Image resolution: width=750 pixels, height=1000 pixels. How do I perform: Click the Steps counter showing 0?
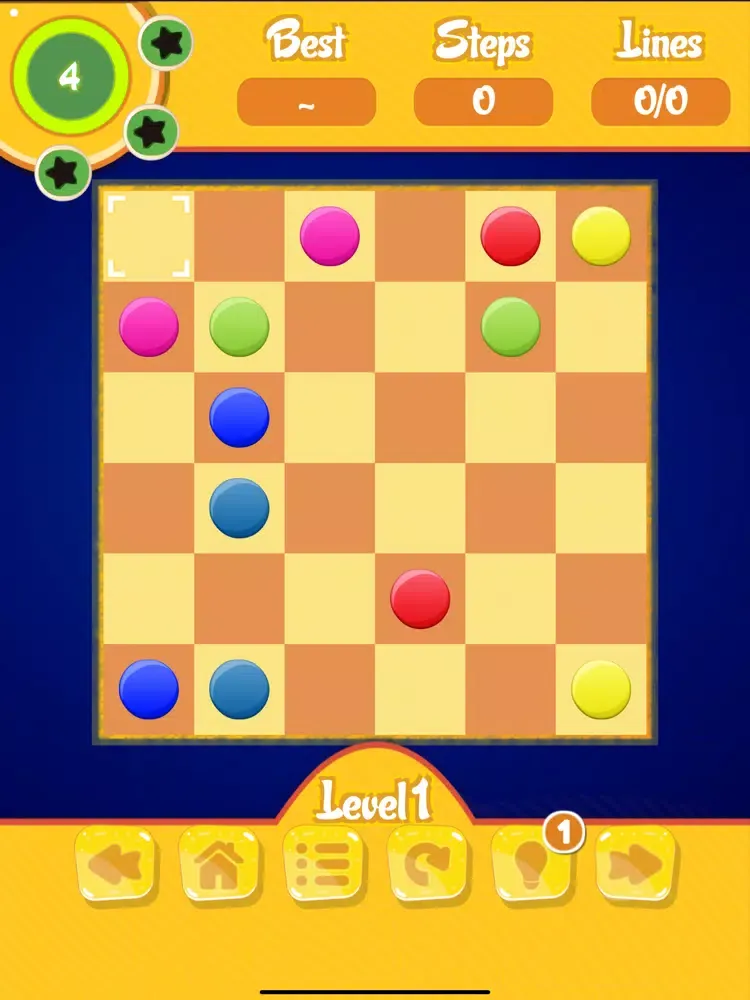[484, 100]
